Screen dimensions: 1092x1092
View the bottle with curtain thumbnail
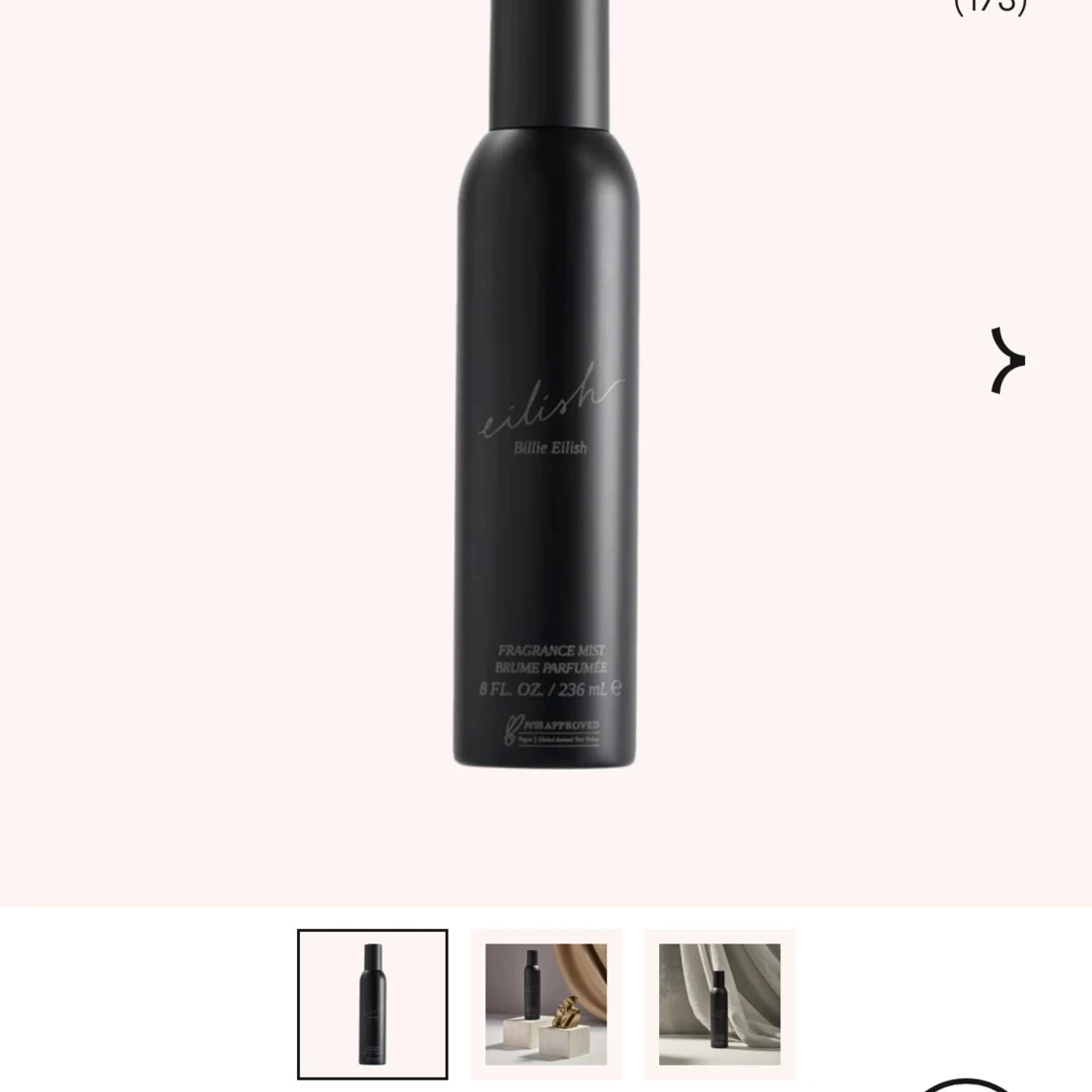719,1004
